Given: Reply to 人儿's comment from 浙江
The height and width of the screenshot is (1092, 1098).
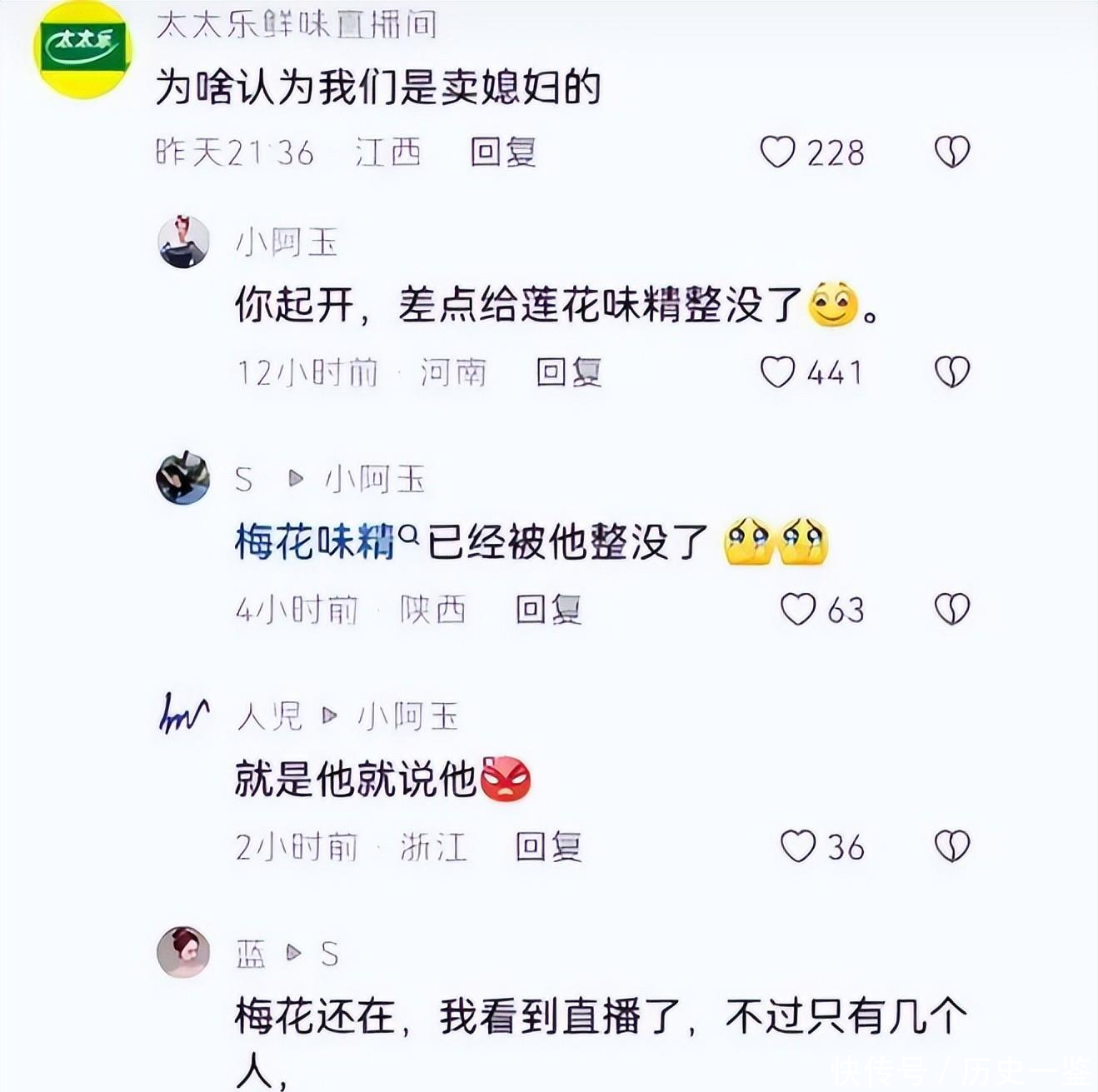Looking at the screenshot, I should (x=548, y=847).
